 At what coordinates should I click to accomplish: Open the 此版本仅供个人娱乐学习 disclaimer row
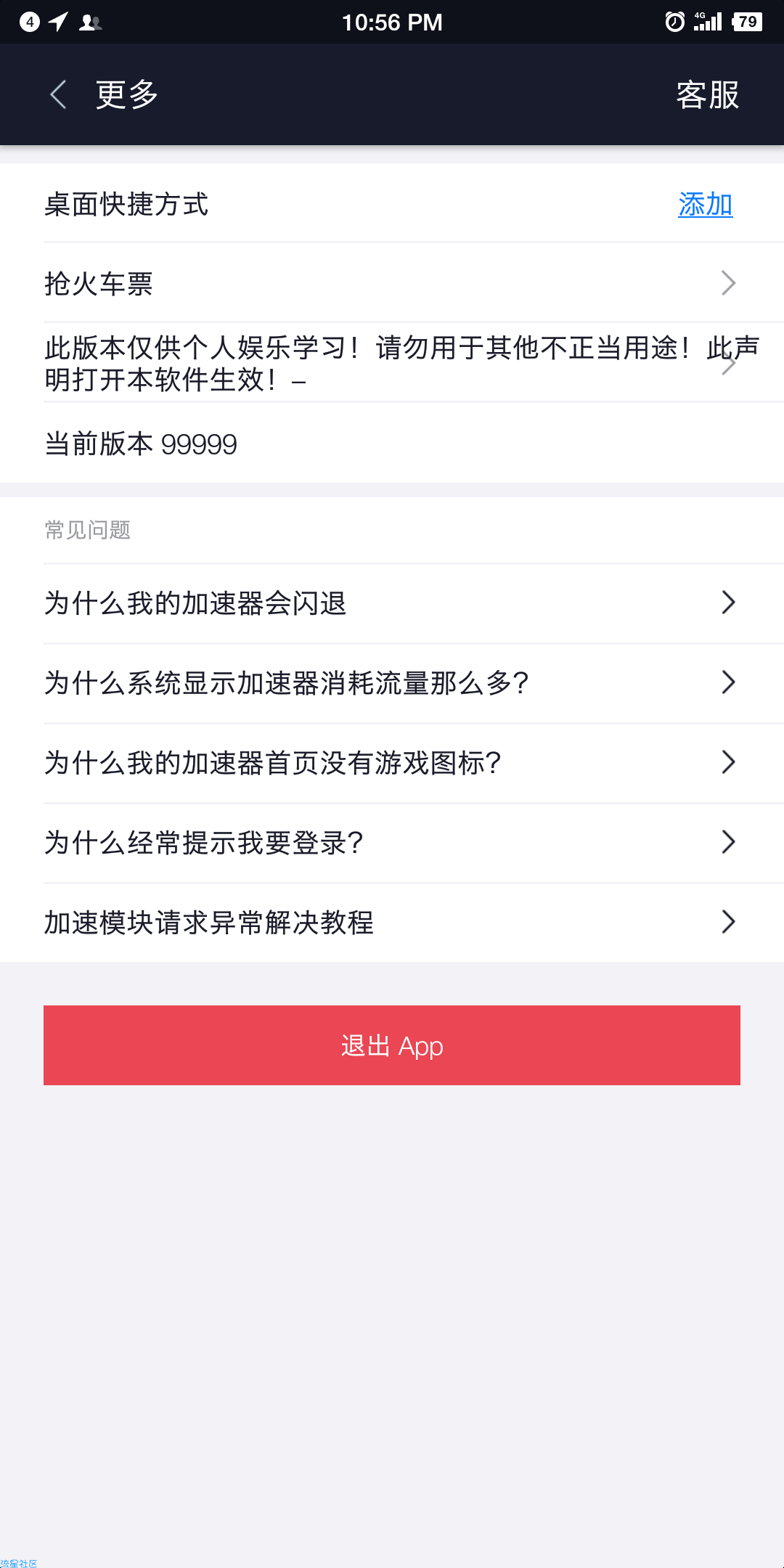point(392,363)
